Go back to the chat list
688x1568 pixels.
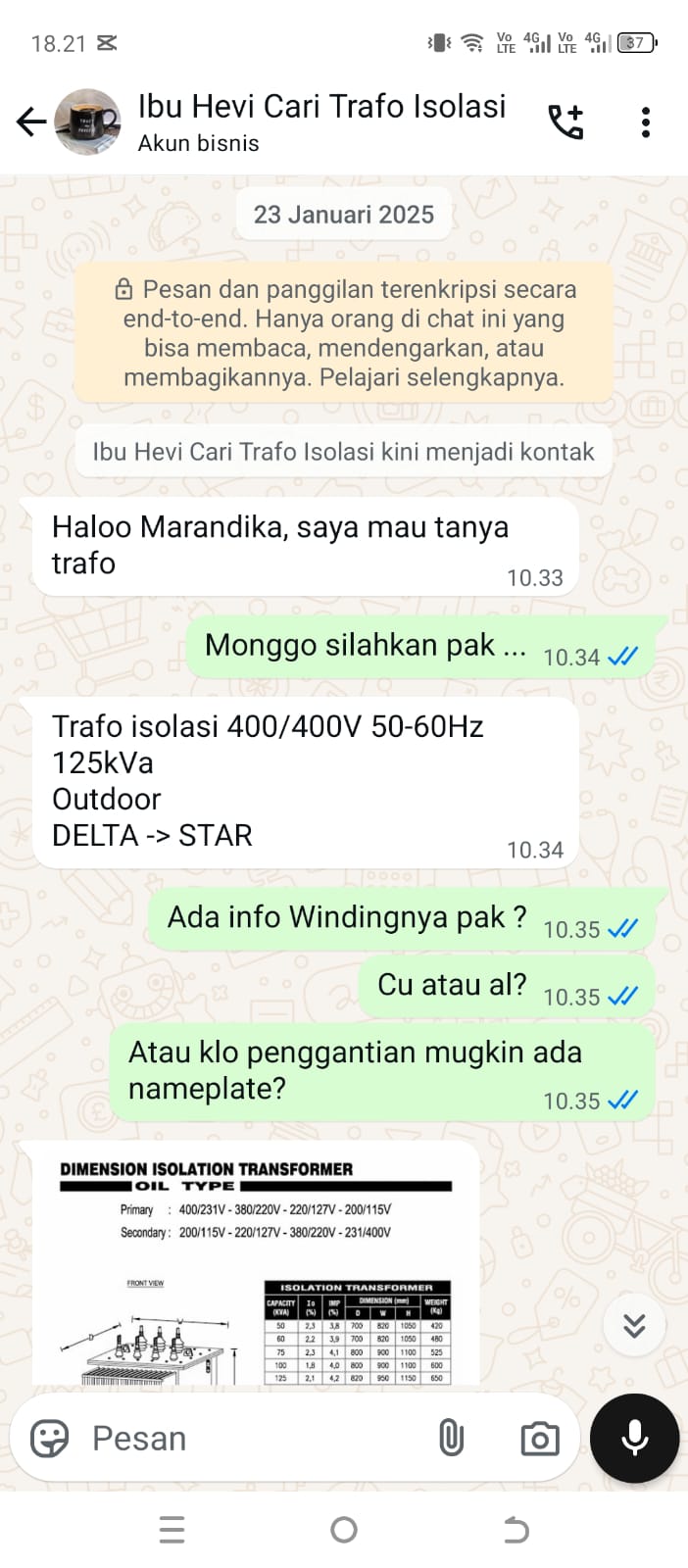click(x=31, y=122)
